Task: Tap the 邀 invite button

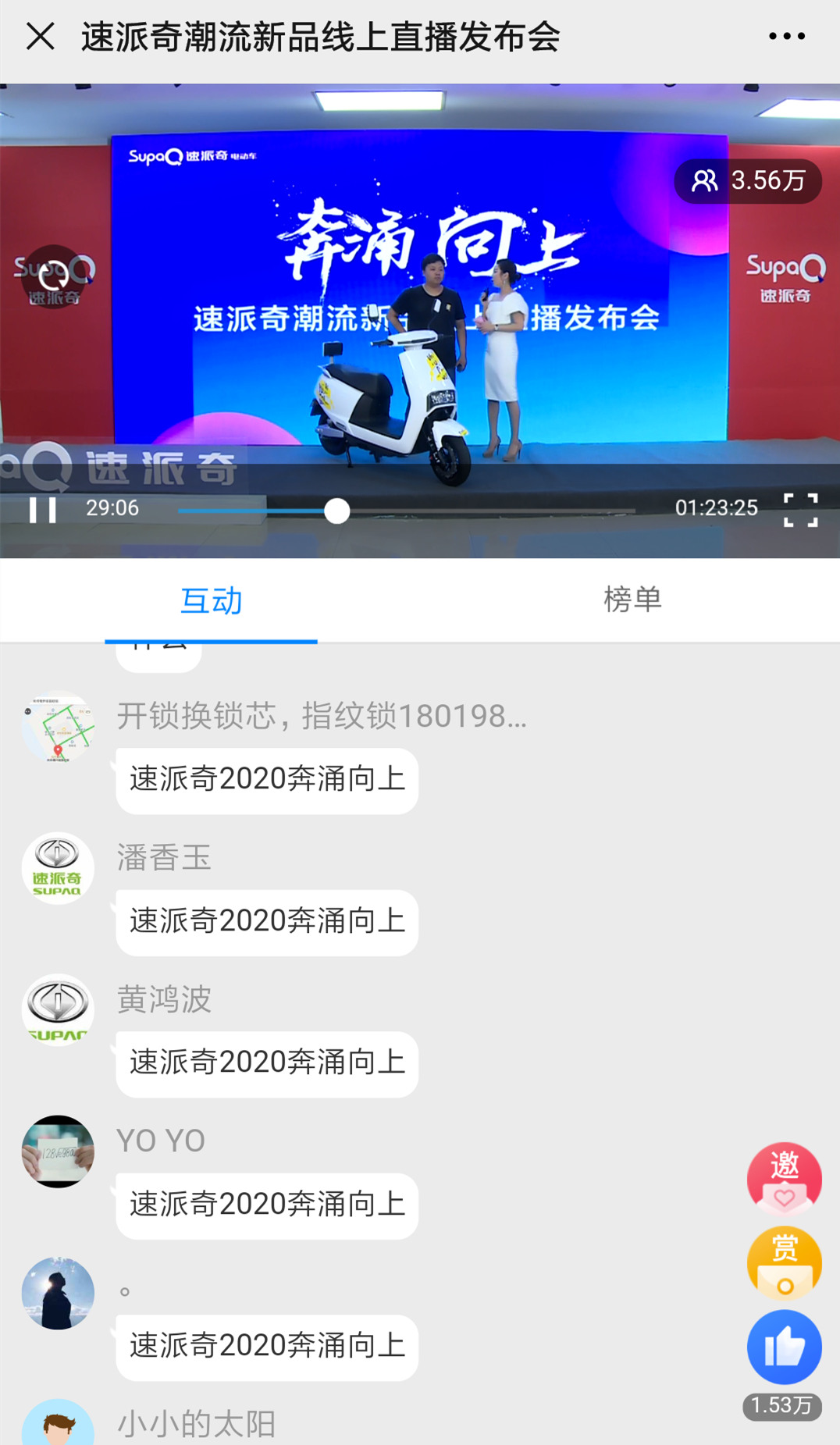Action: click(x=785, y=1179)
